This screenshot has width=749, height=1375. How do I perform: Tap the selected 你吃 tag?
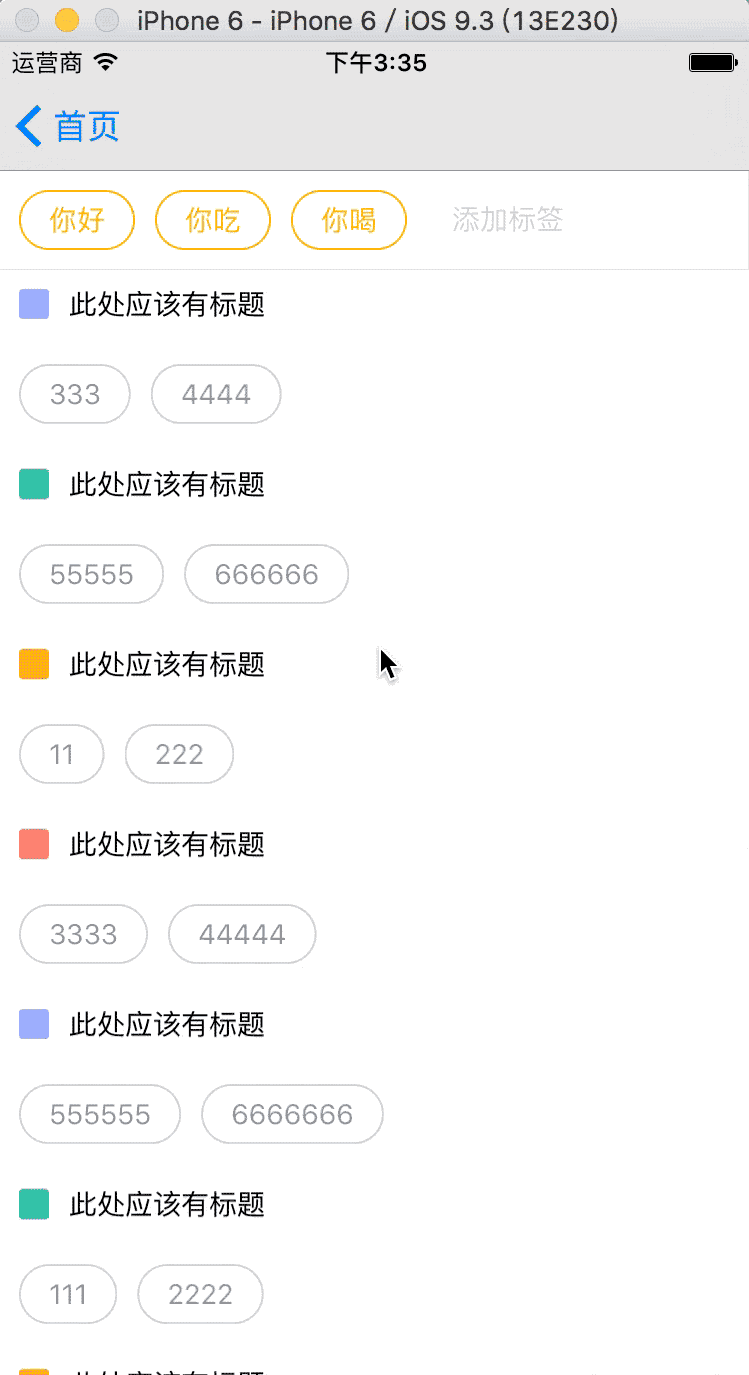click(x=213, y=219)
